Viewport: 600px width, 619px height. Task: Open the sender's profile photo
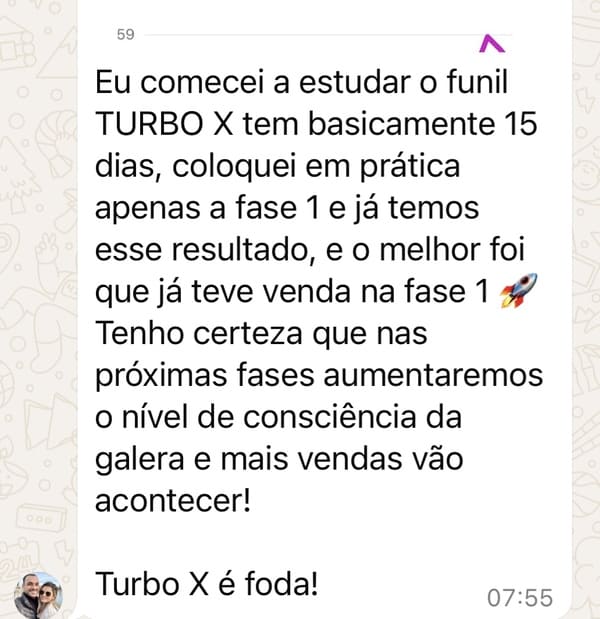click(x=38, y=594)
